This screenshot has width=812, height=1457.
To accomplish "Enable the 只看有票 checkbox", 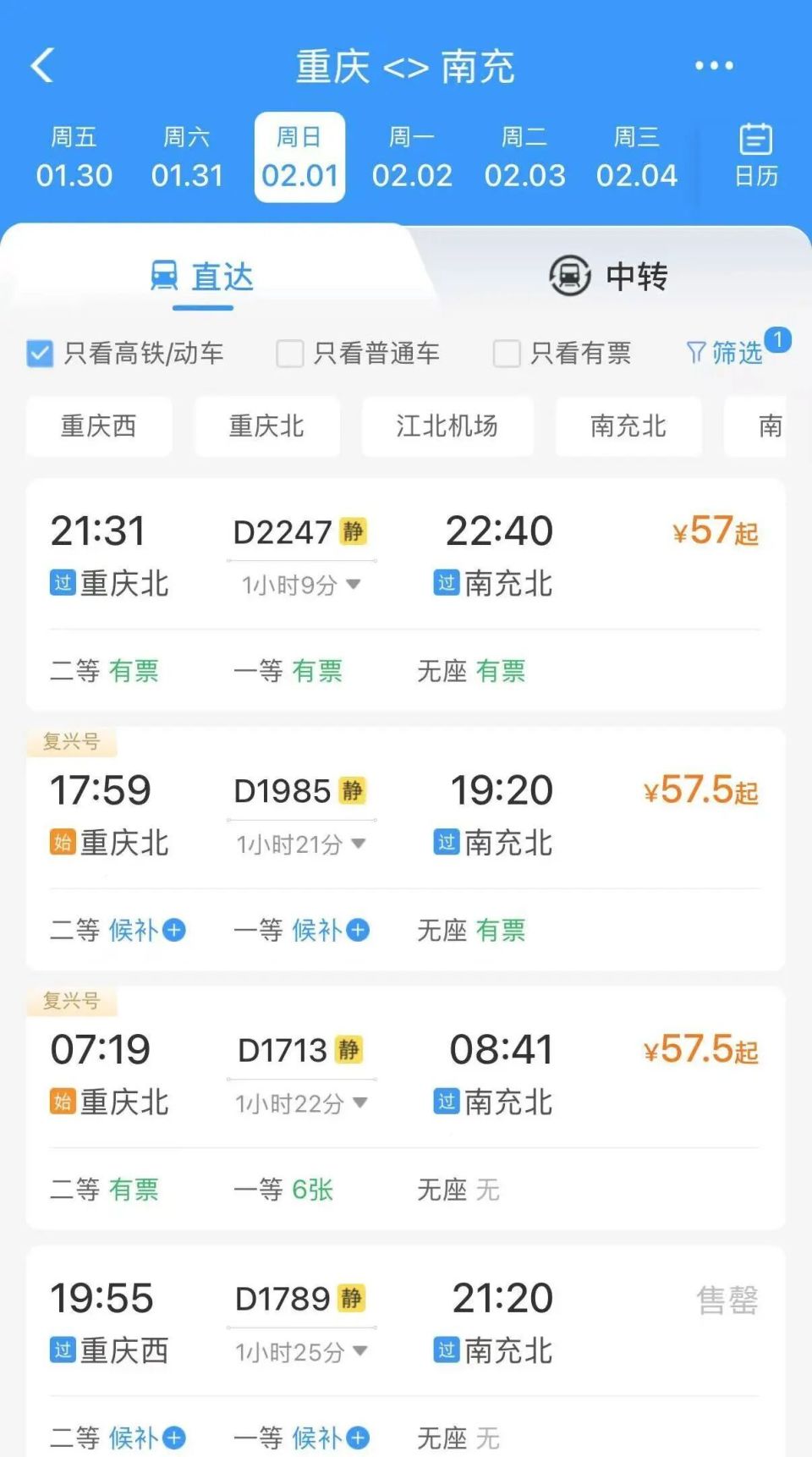I will (507, 353).
